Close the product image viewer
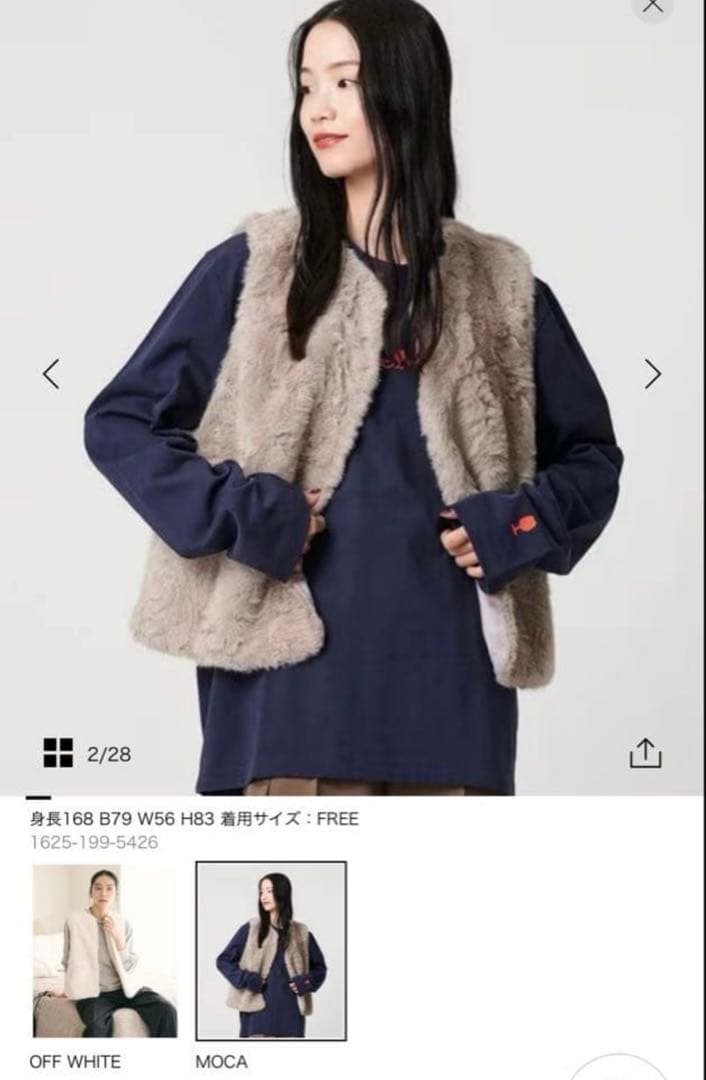Viewport: 706px width, 1080px height. point(652,7)
